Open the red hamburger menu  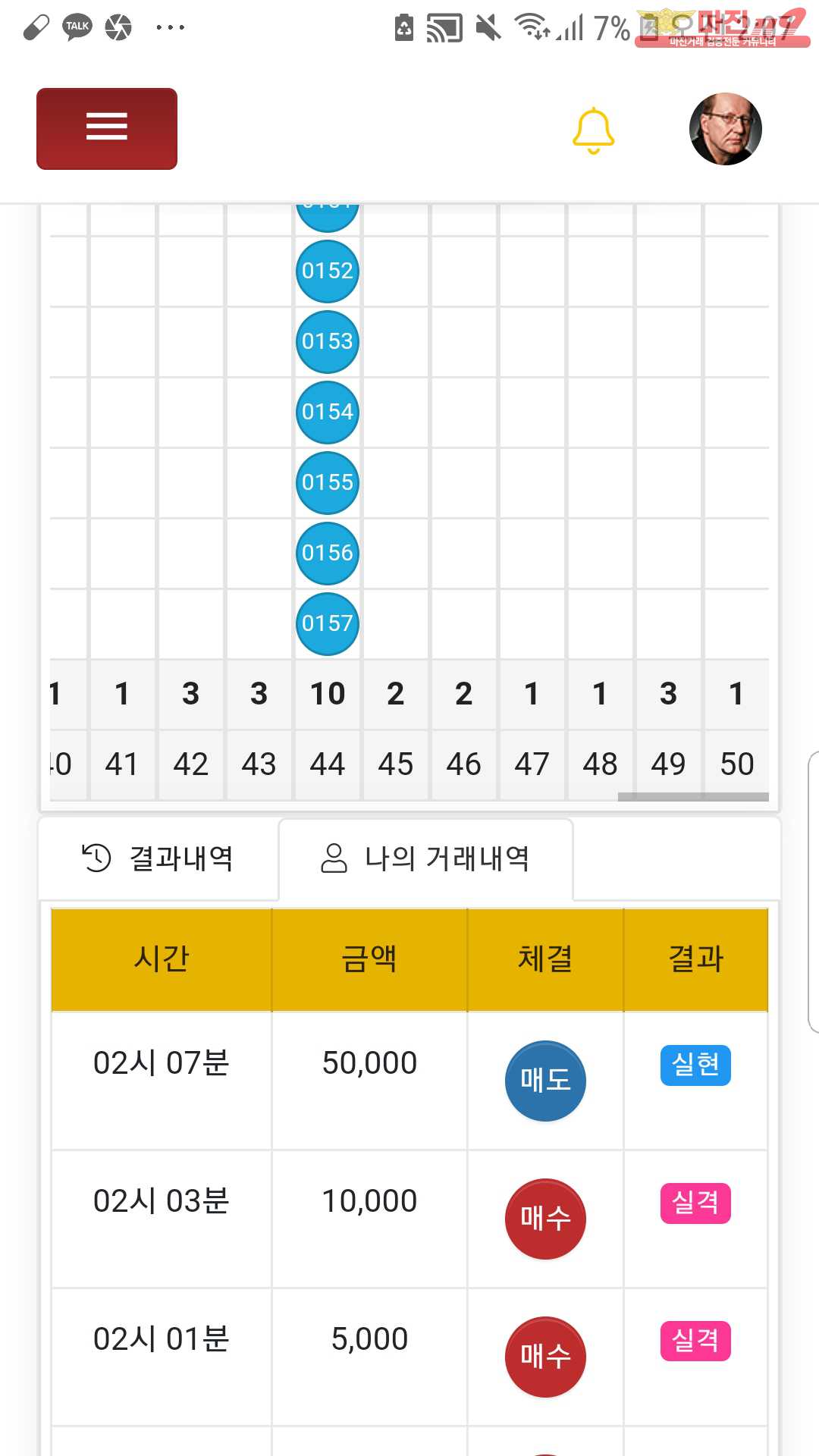click(x=107, y=128)
